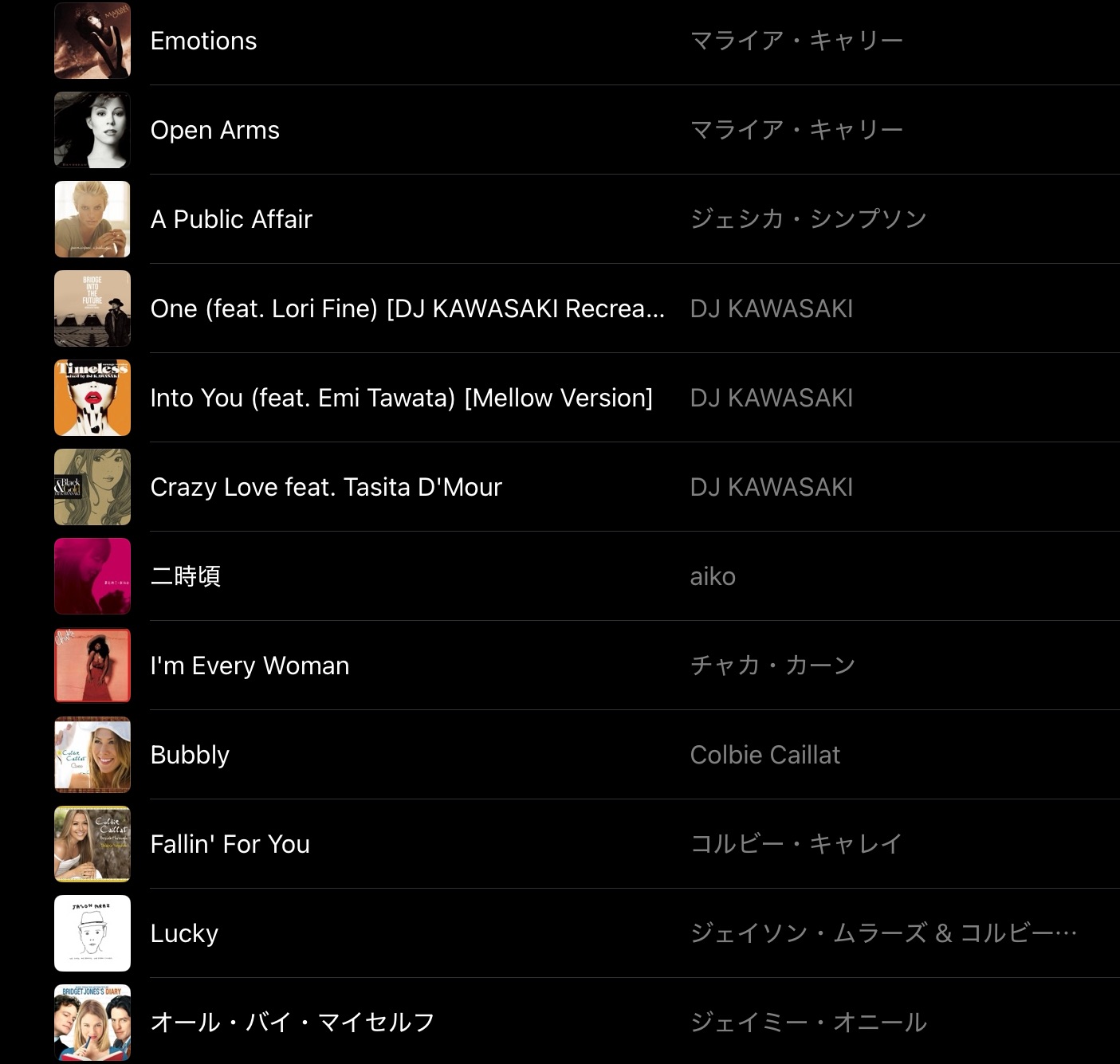Tap the song Fallin' For You
This screenshot has height=1064, width=1120.
(x=230, y=844)
